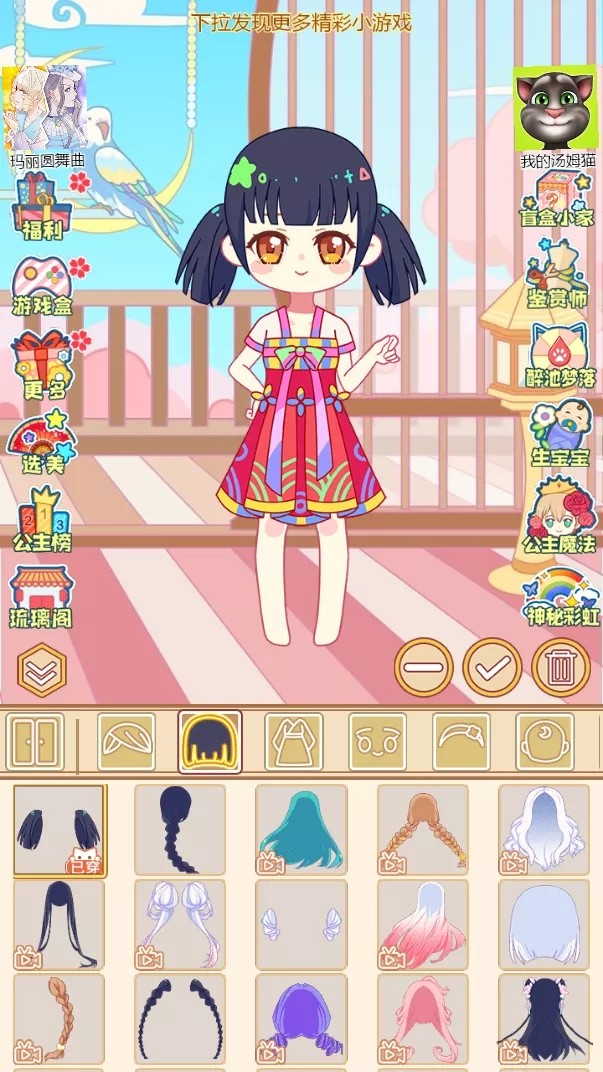Enter the 琉璃阁 shop

[x=41, y=596]
